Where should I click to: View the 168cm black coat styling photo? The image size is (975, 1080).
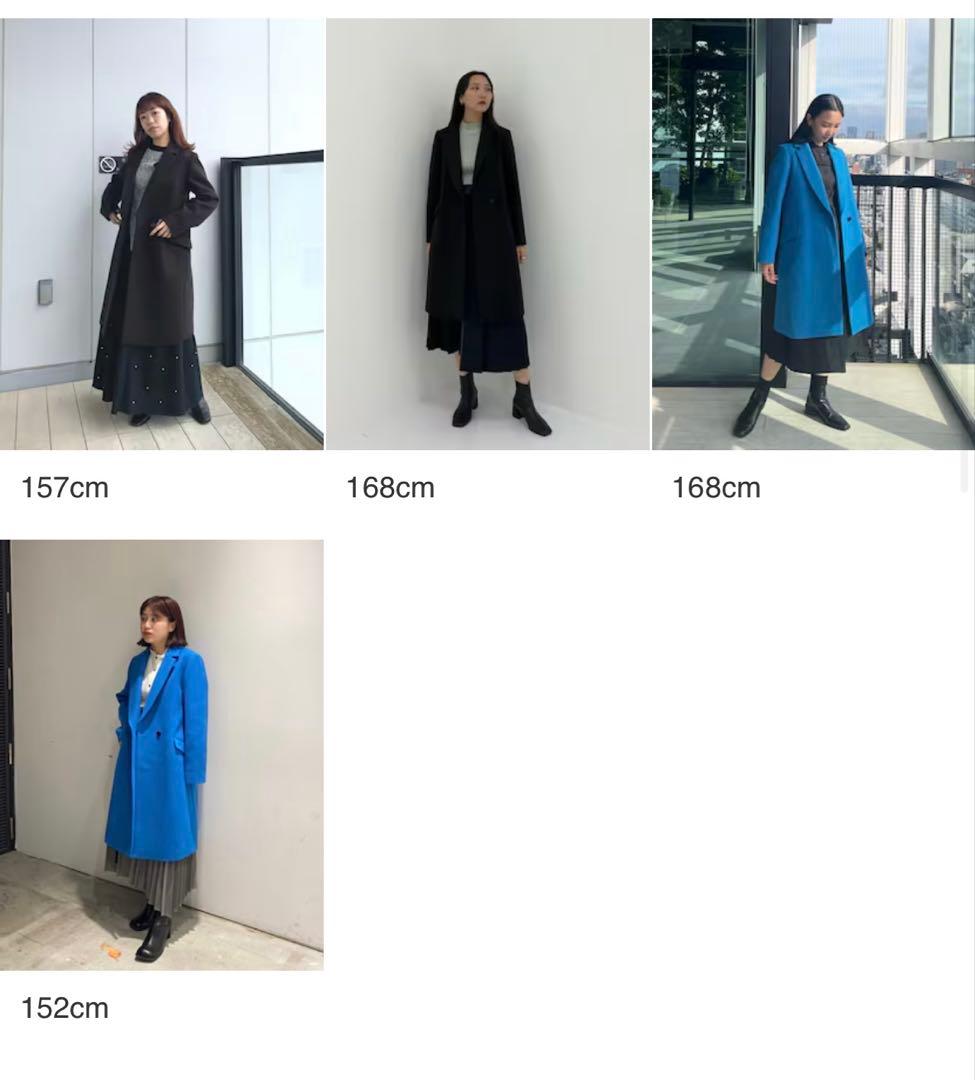tap(488, 234)
